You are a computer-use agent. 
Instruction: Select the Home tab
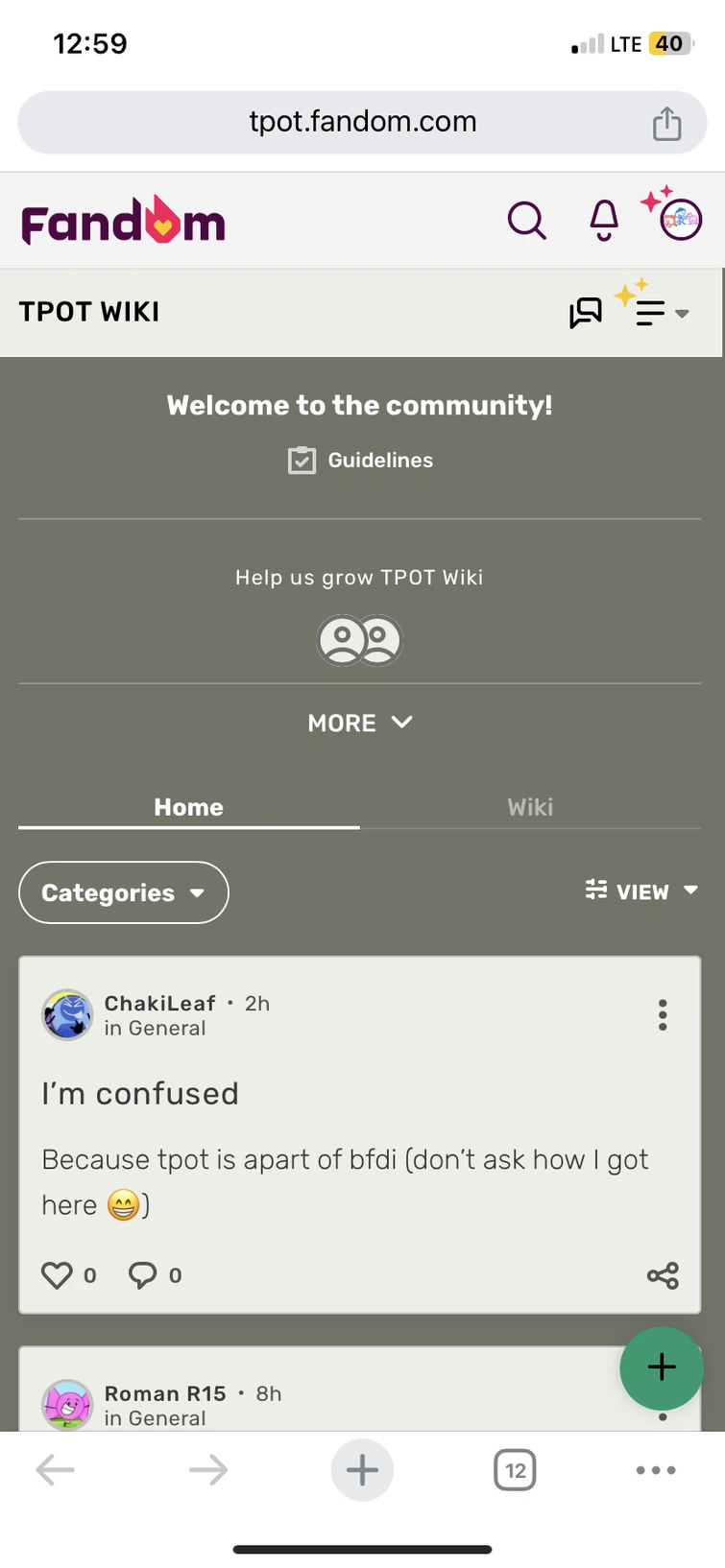(188, 807)
